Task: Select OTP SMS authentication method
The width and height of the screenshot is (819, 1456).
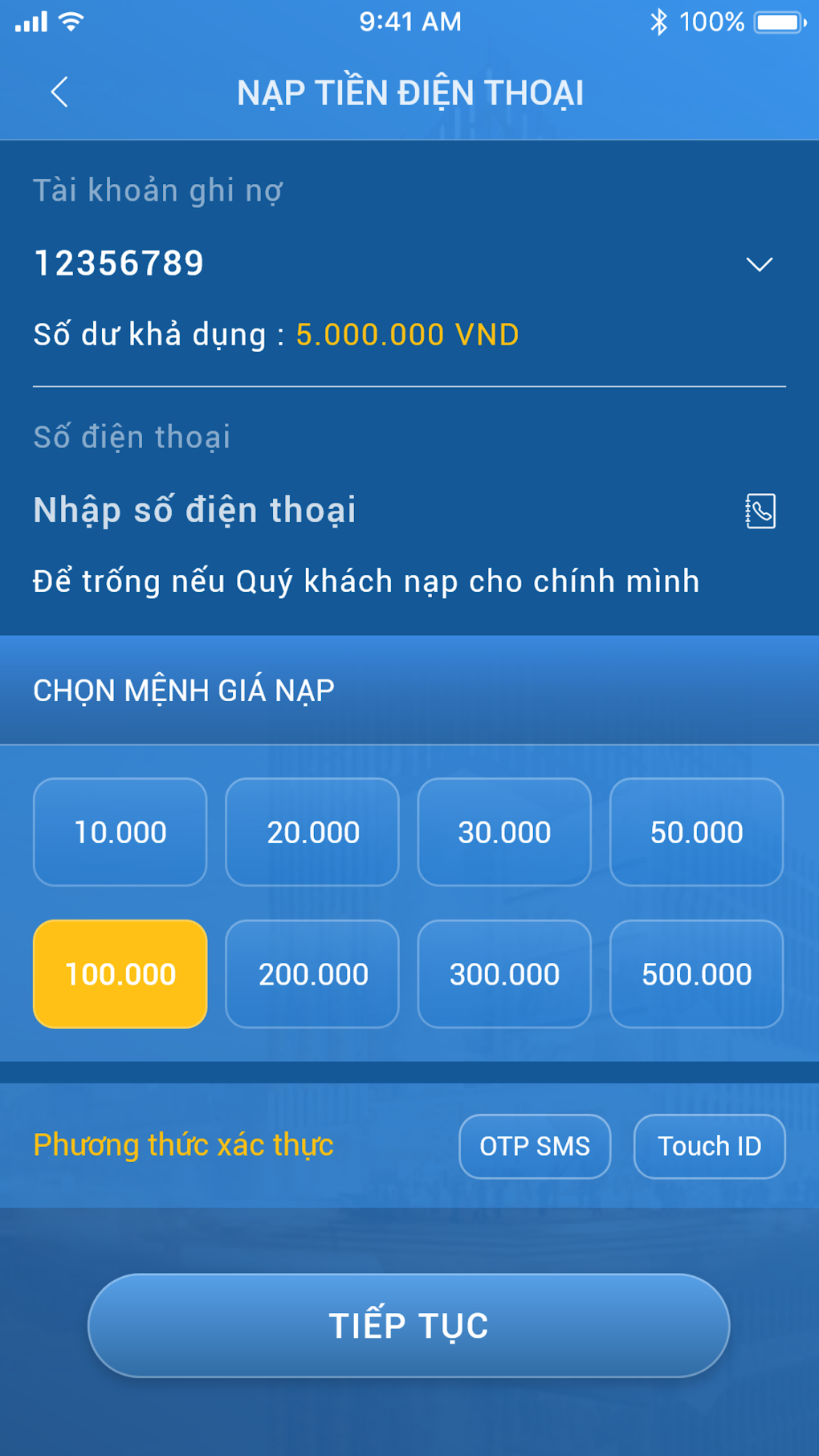Action: point(535,1146)
